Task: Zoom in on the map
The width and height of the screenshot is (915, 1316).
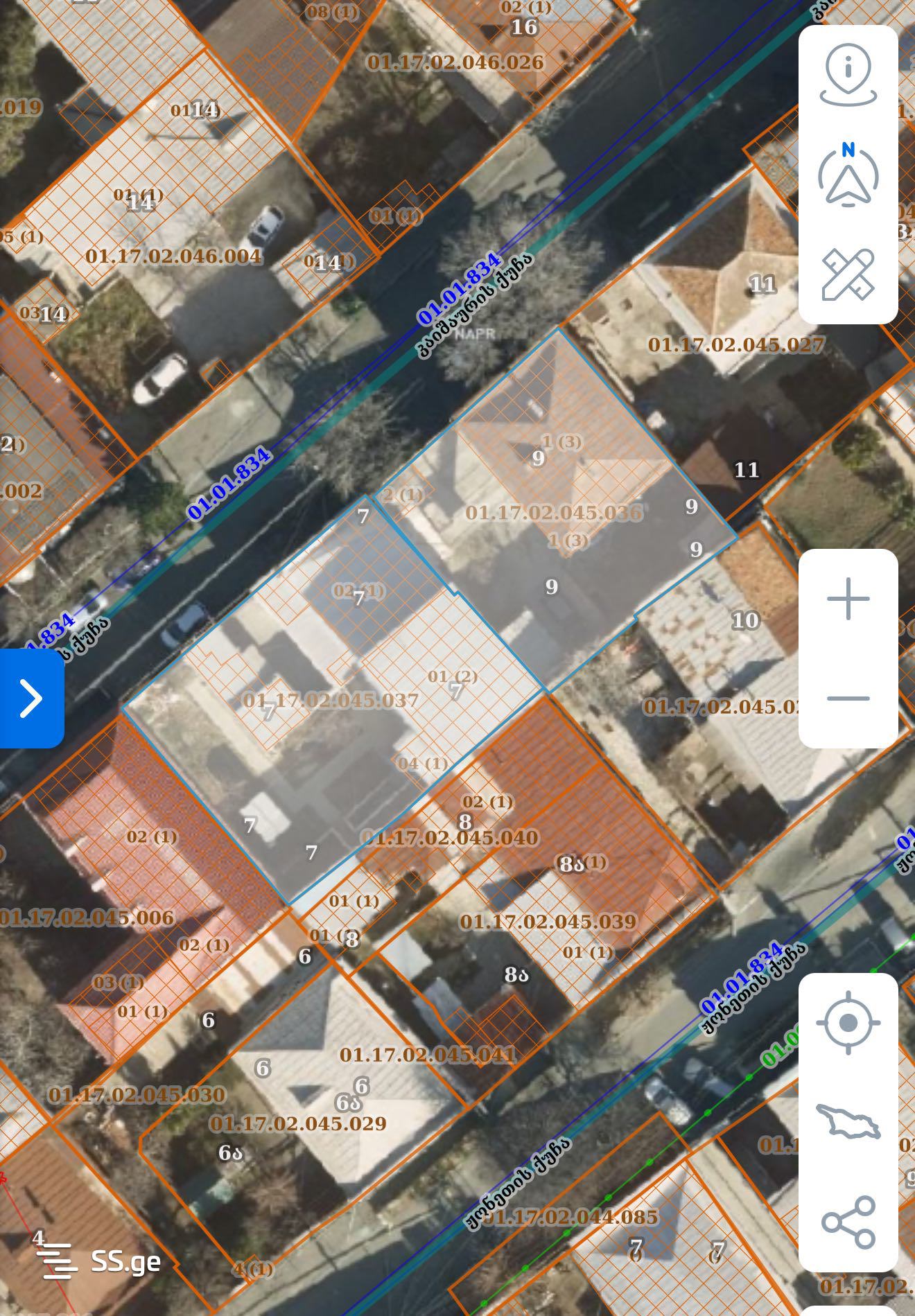Action: coord(848,598)
